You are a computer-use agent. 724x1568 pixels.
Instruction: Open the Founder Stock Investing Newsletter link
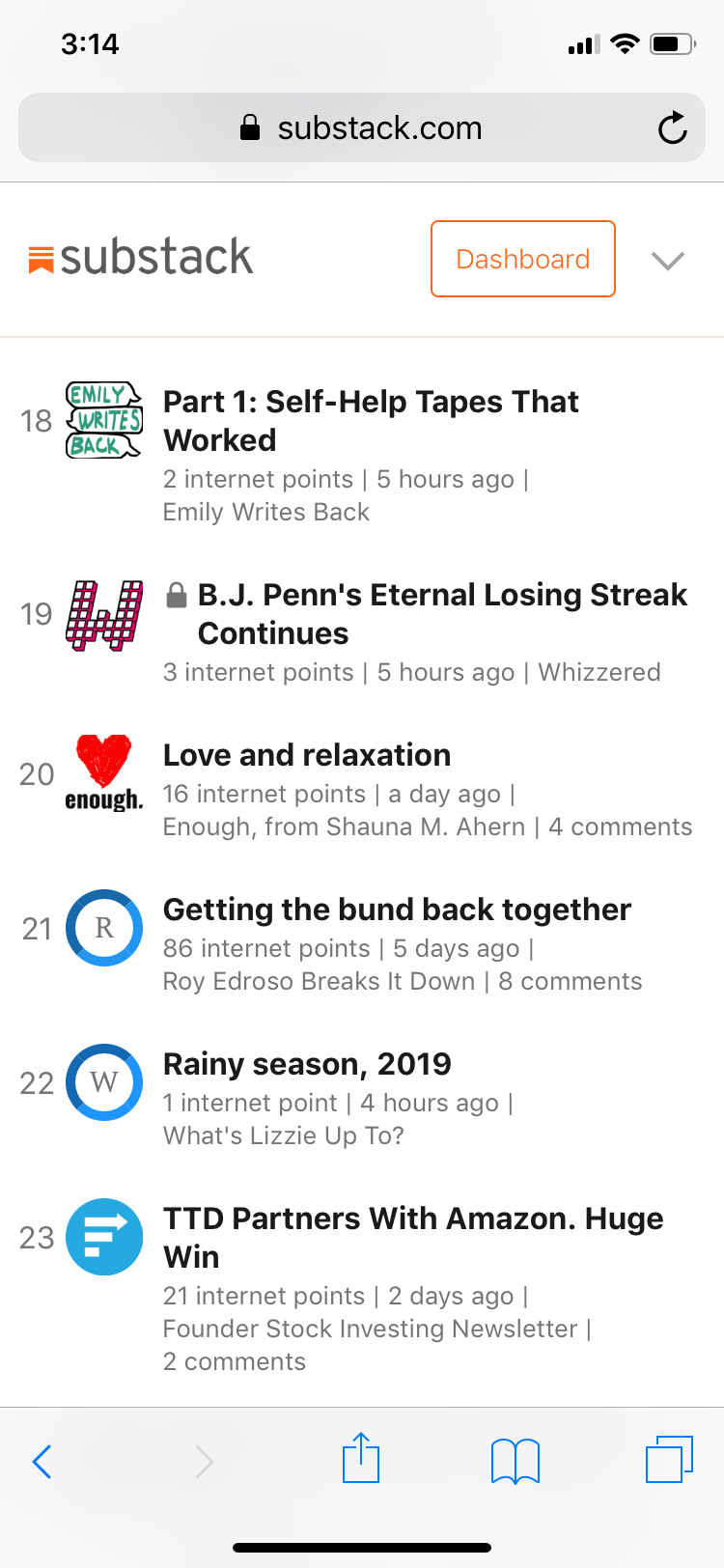[371, 1329]
